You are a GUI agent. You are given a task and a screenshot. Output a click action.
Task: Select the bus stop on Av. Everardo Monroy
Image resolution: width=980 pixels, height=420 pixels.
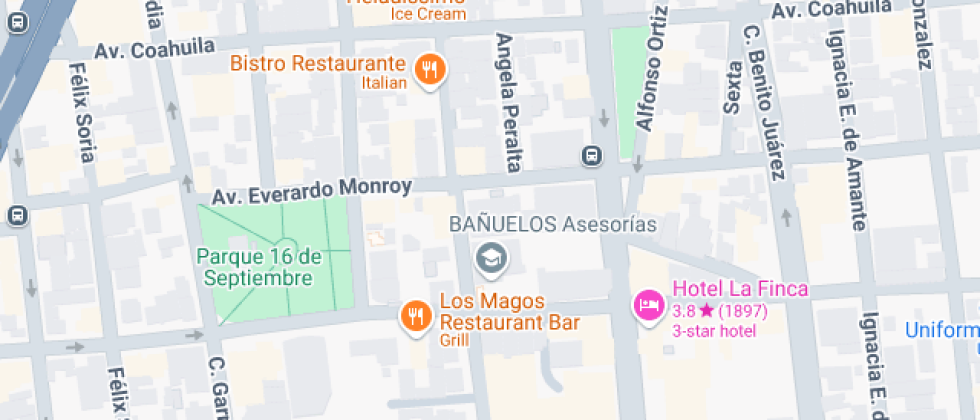point(592,155)
